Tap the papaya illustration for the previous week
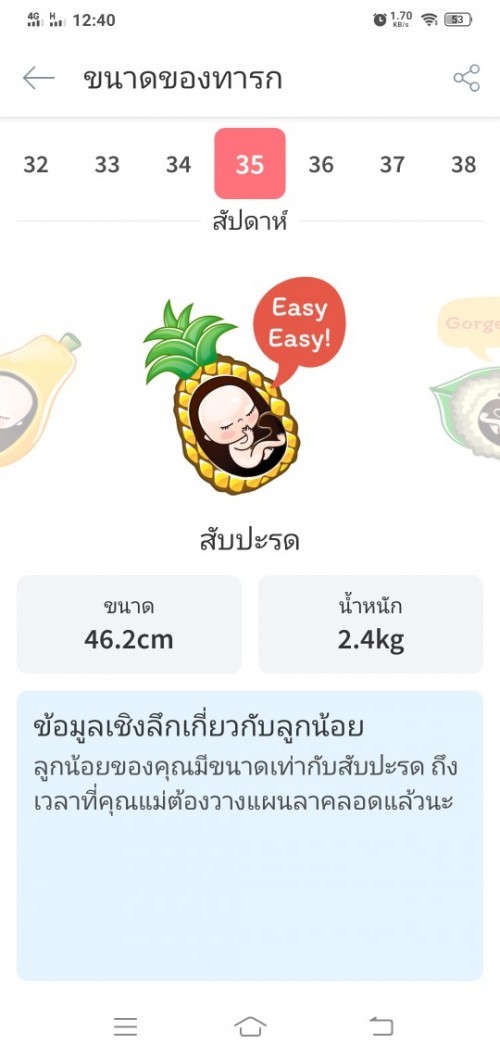 point(37,399)
